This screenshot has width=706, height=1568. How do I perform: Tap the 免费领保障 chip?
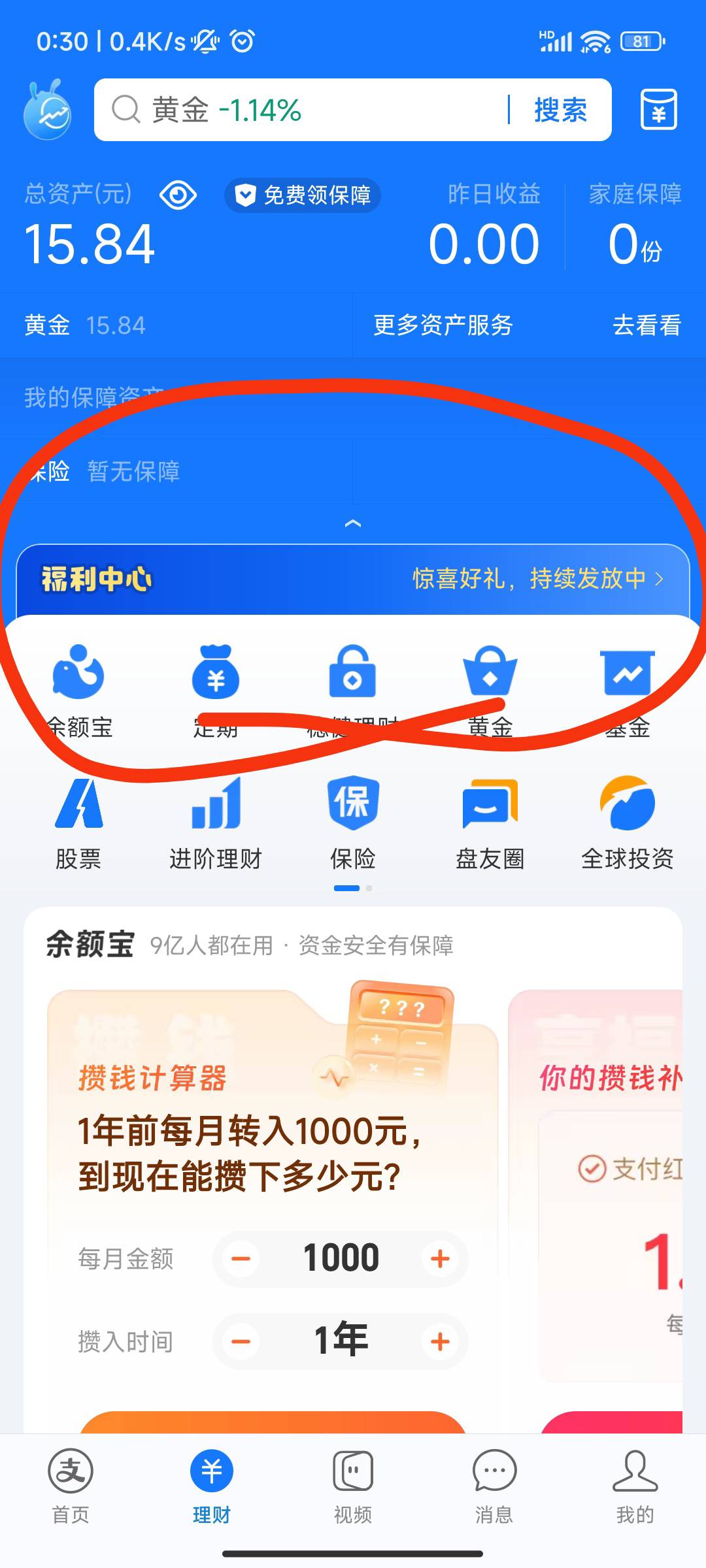point(303,195)
